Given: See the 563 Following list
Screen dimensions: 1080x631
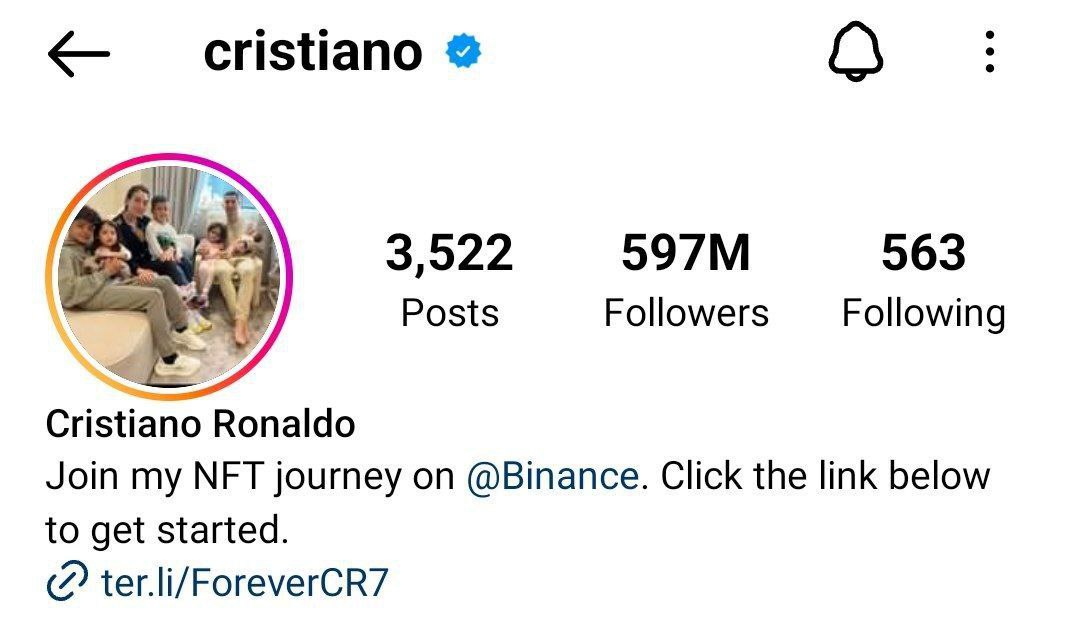Looking at the screenshot, I should pyautogui.click(x=923, y=280).
